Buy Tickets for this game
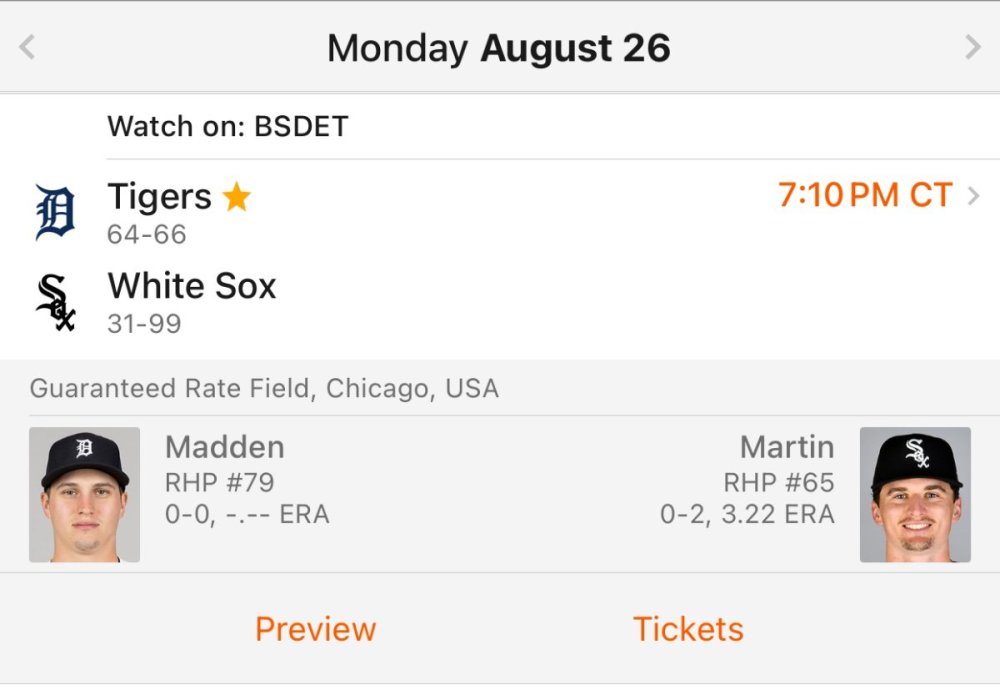 (688, 629)
